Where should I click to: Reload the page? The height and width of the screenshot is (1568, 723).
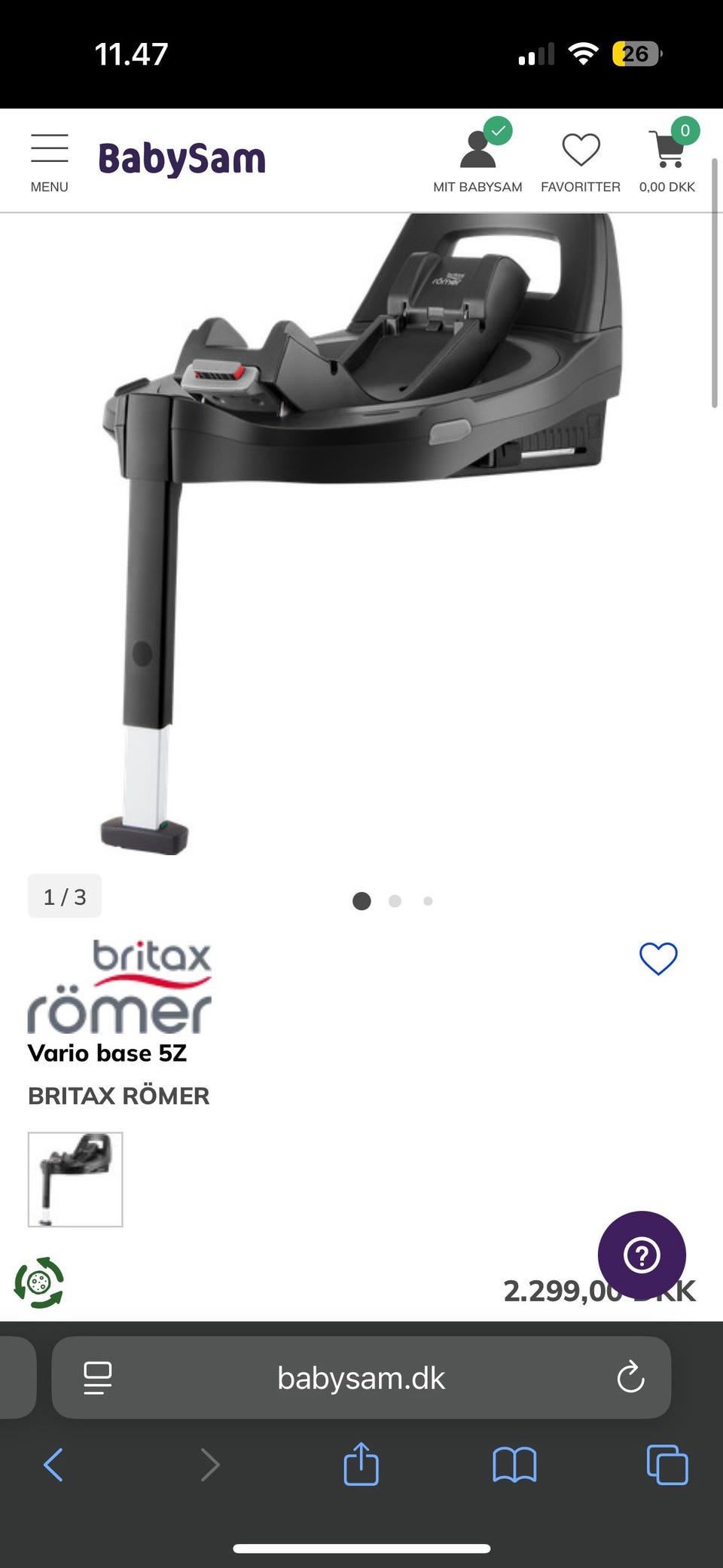[x=630, y=1378]
